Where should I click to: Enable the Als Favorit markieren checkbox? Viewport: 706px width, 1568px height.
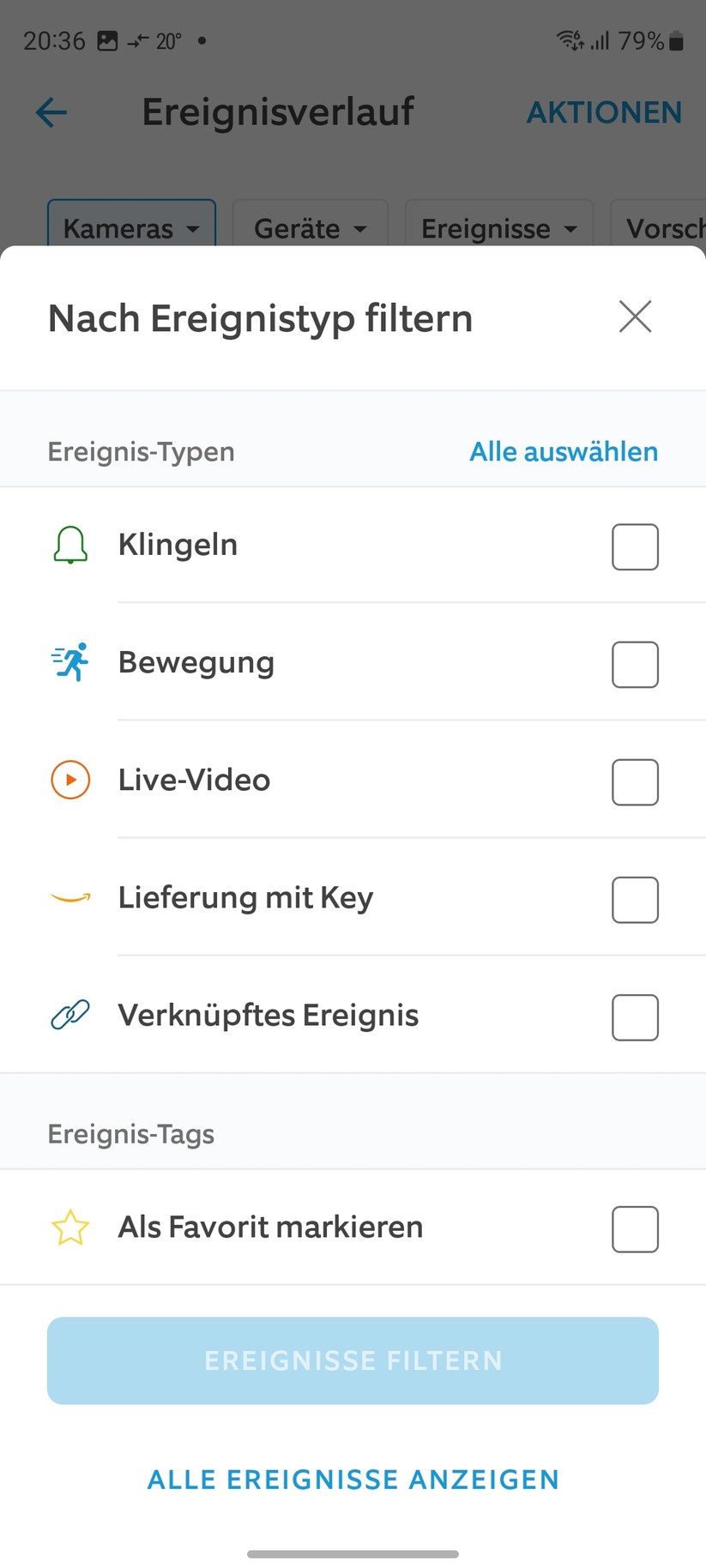[x=635, y=1228]
